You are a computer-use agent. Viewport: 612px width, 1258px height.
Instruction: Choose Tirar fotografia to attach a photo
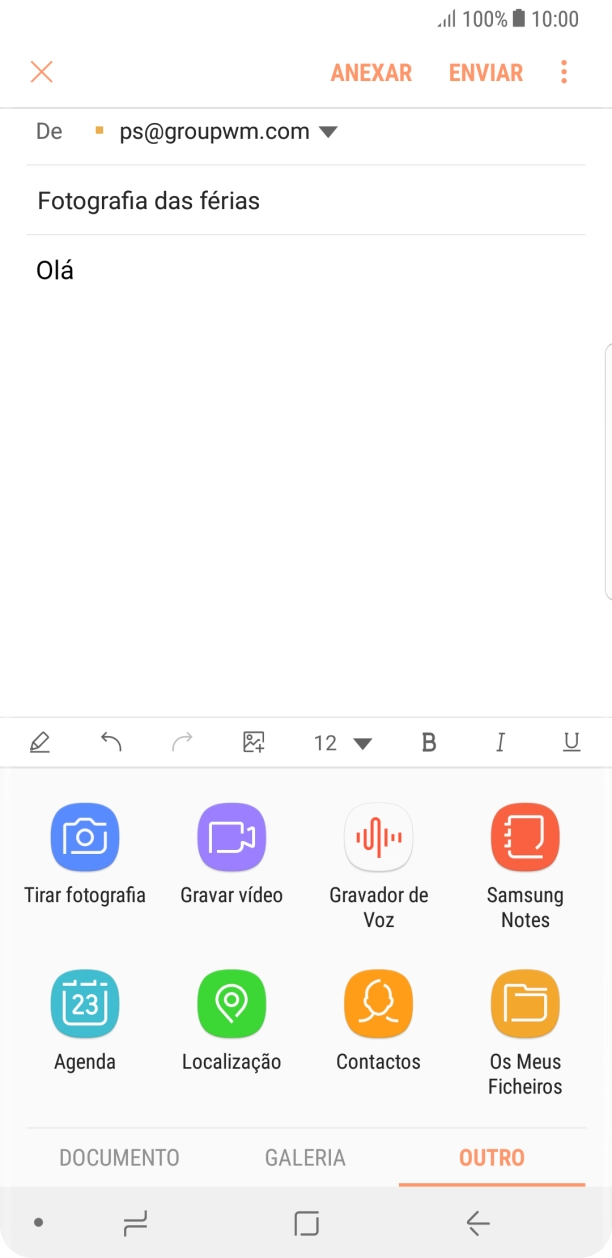pos(85,853)
